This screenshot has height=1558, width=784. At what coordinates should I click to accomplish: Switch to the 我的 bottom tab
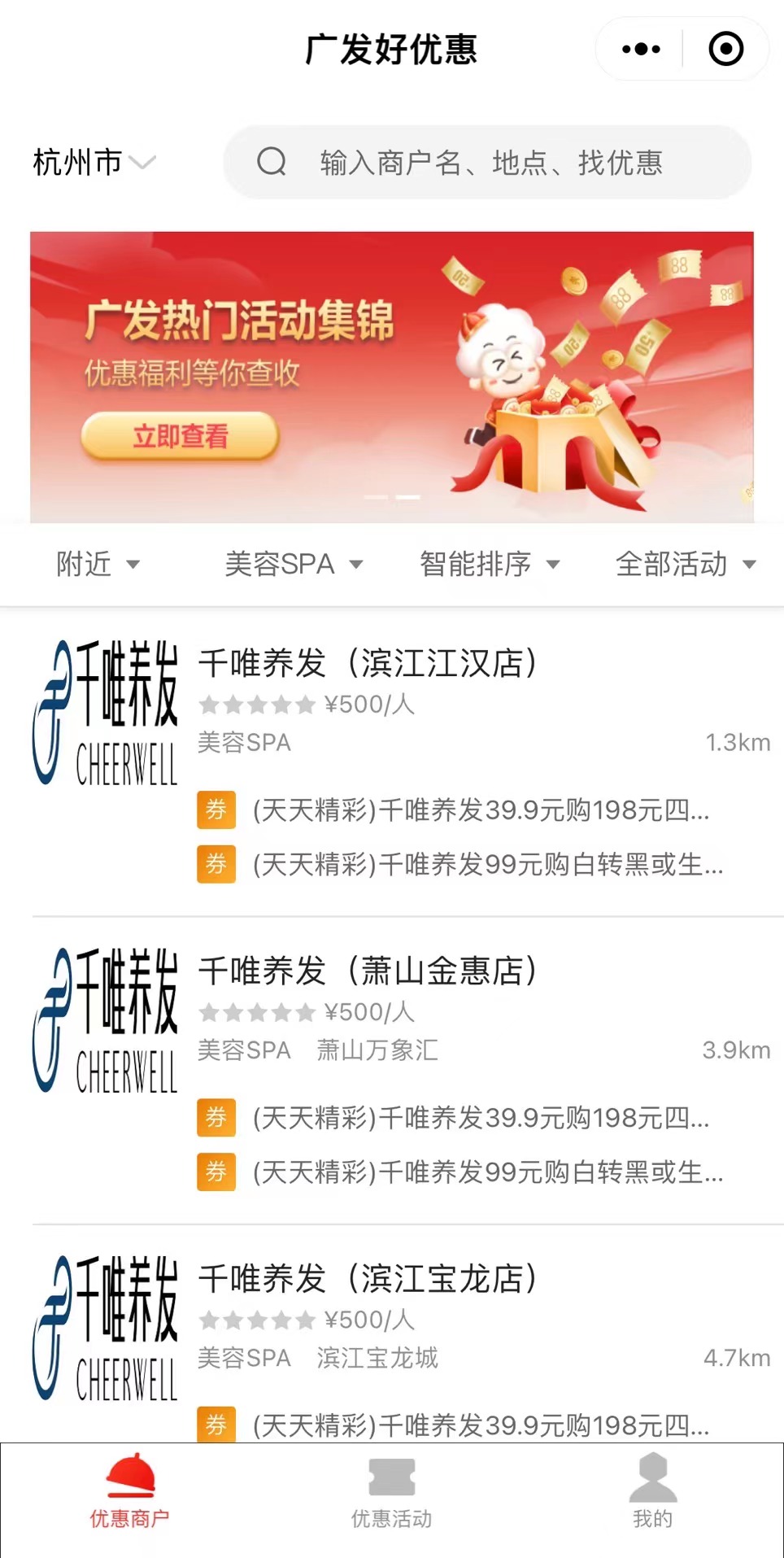(x=652, y=1497)
